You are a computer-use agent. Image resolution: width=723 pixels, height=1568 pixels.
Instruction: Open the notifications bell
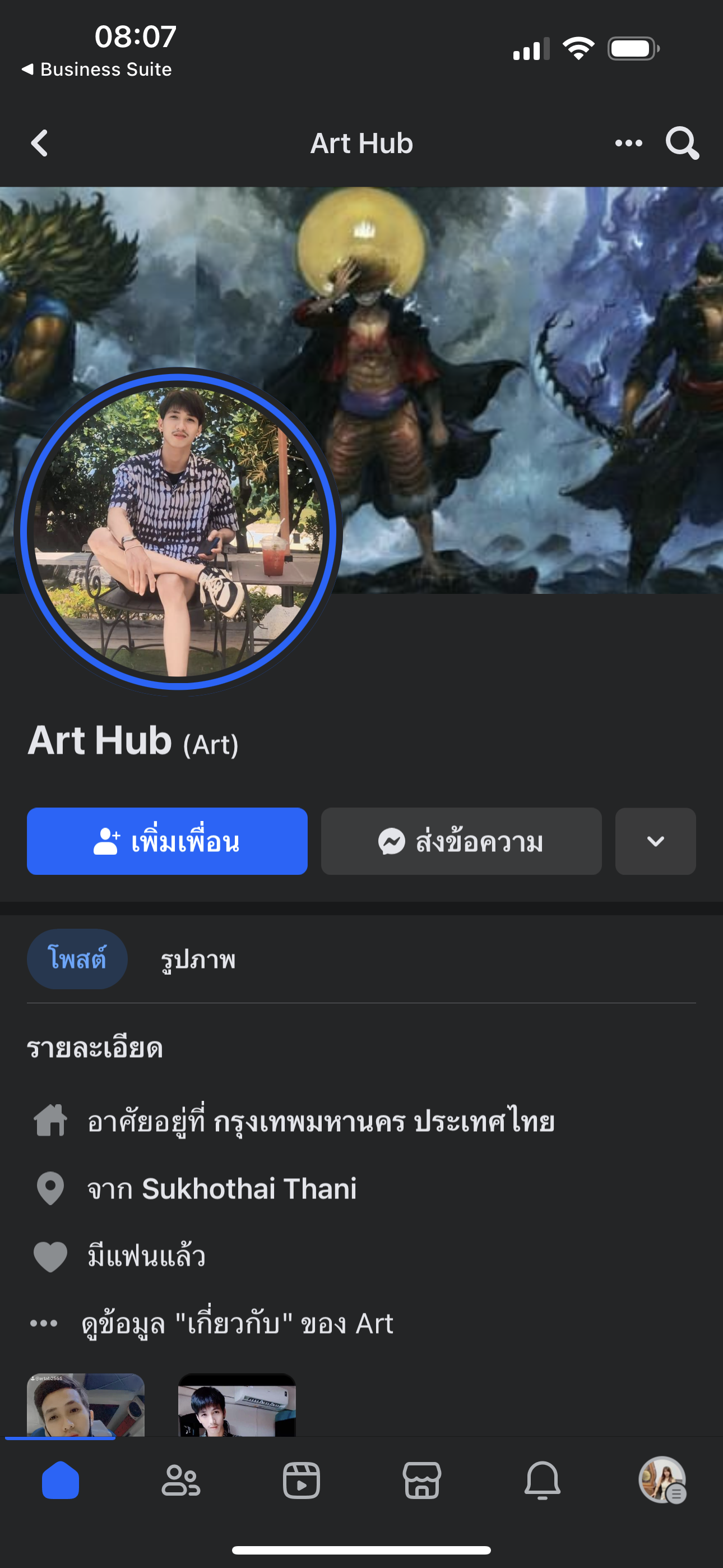coord(543,1481)
